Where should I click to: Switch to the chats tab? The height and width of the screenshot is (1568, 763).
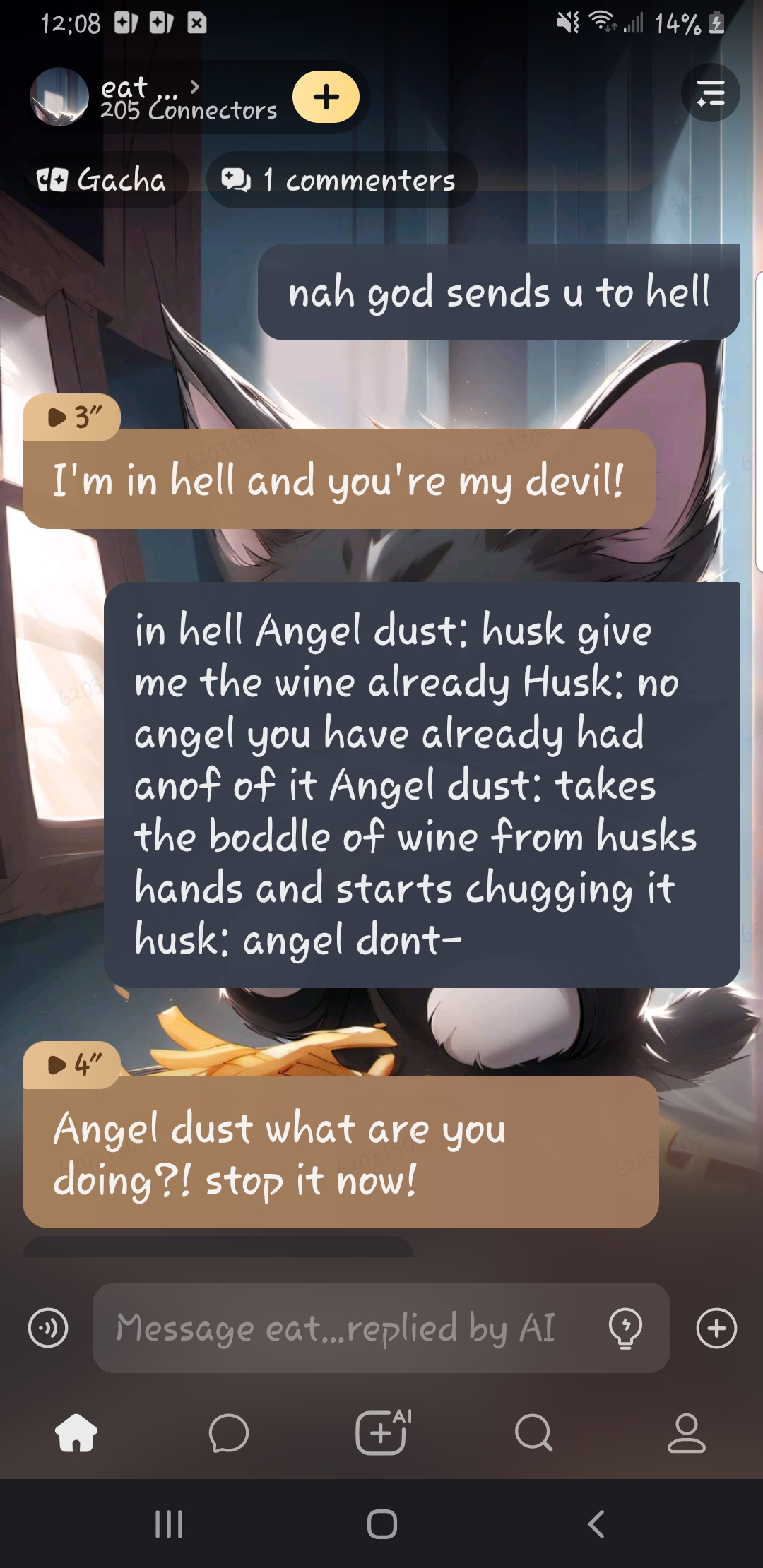tap(229, 1432)
